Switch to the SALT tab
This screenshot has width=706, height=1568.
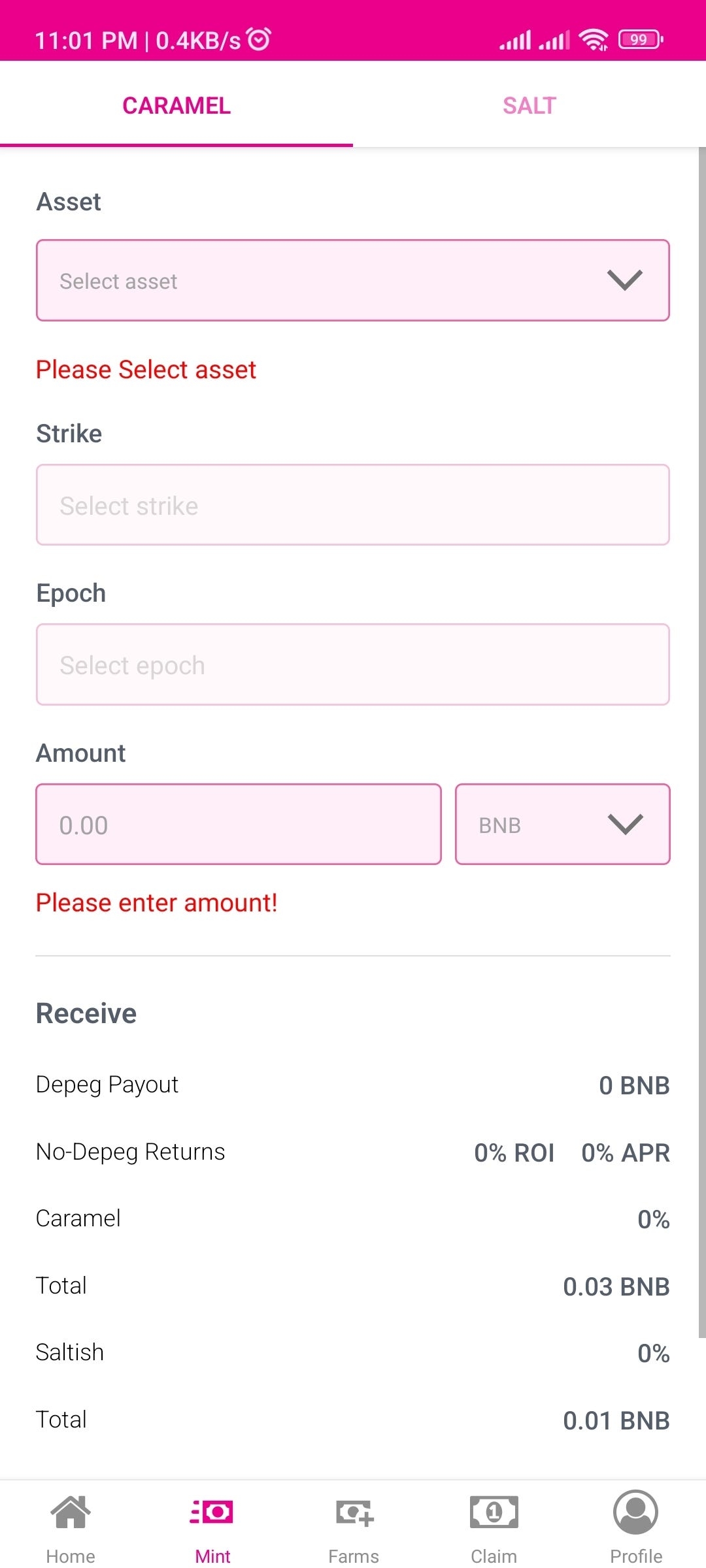click(x=529, y=105)
